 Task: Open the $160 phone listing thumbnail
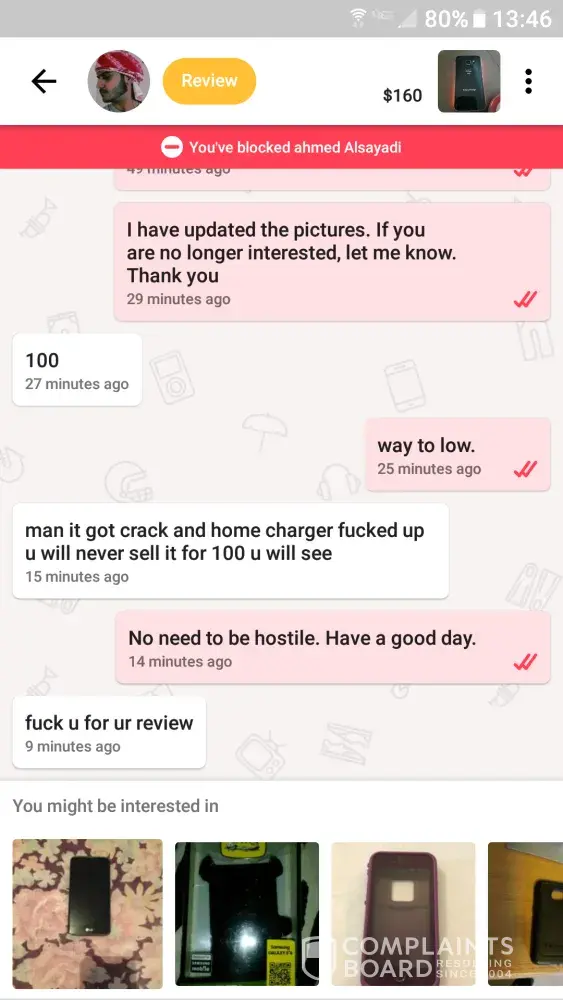[469, 81]
